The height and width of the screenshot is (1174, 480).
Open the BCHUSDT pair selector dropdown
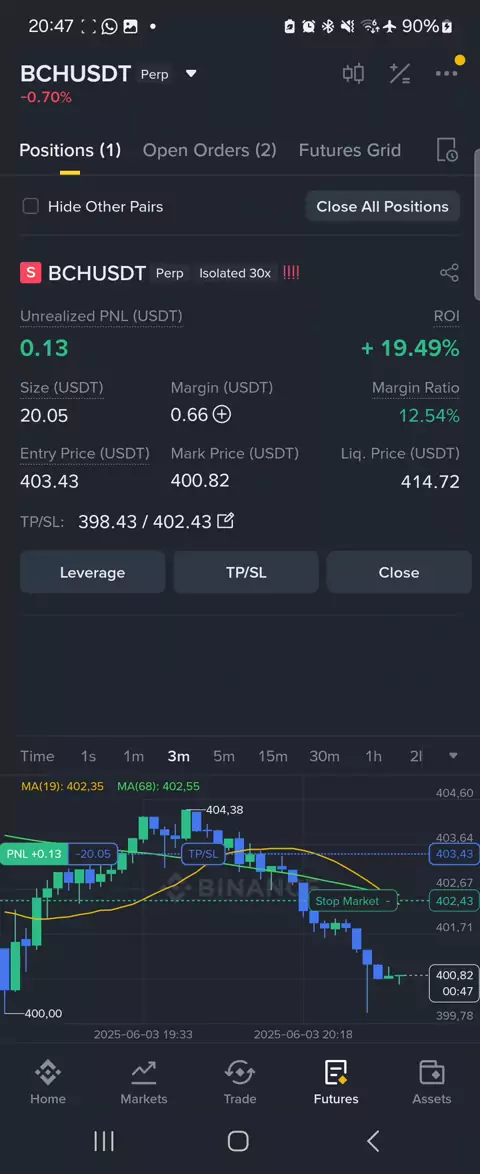point(191,73)
